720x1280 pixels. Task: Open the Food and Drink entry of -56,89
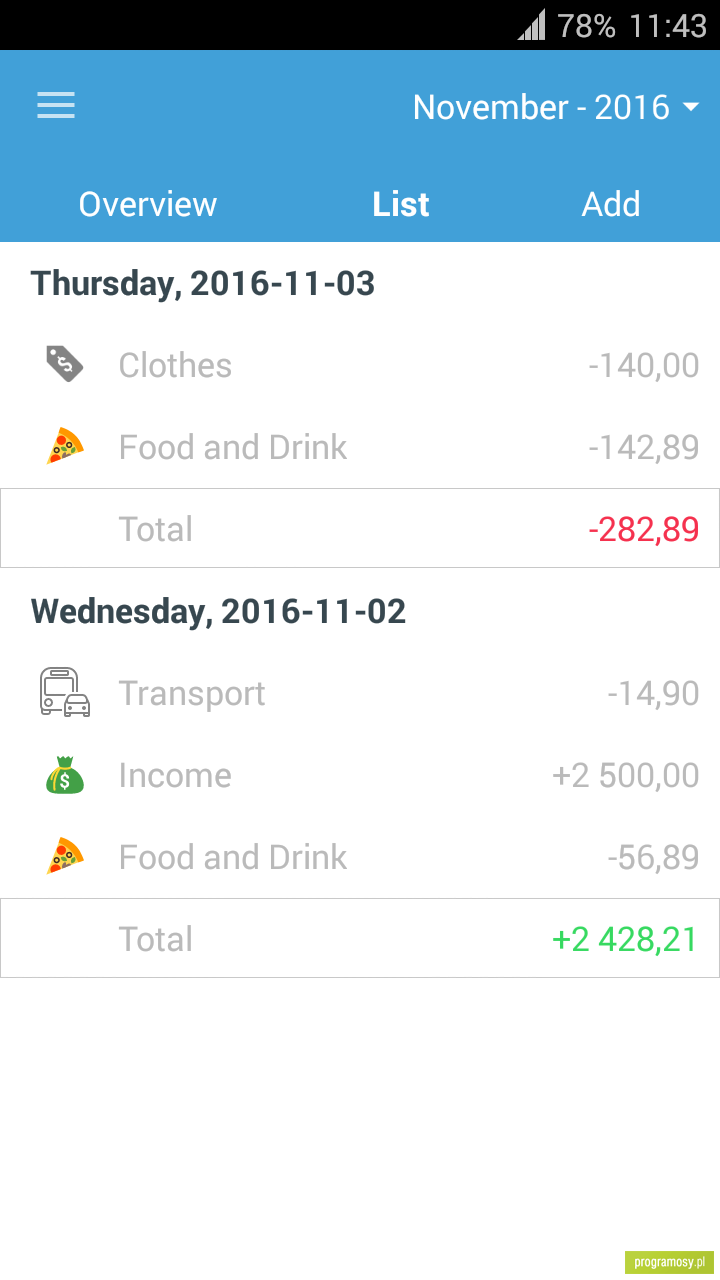point(360,857)
